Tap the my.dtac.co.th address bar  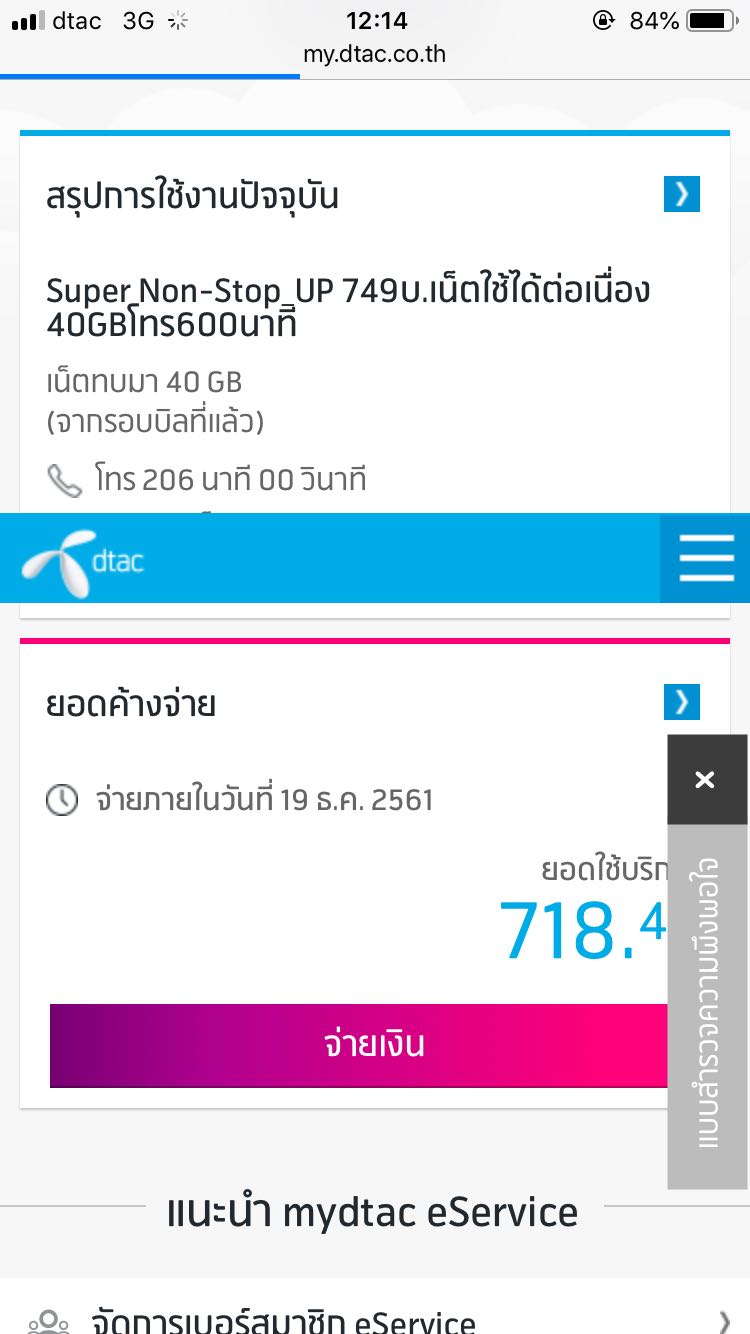pos(375,53)
